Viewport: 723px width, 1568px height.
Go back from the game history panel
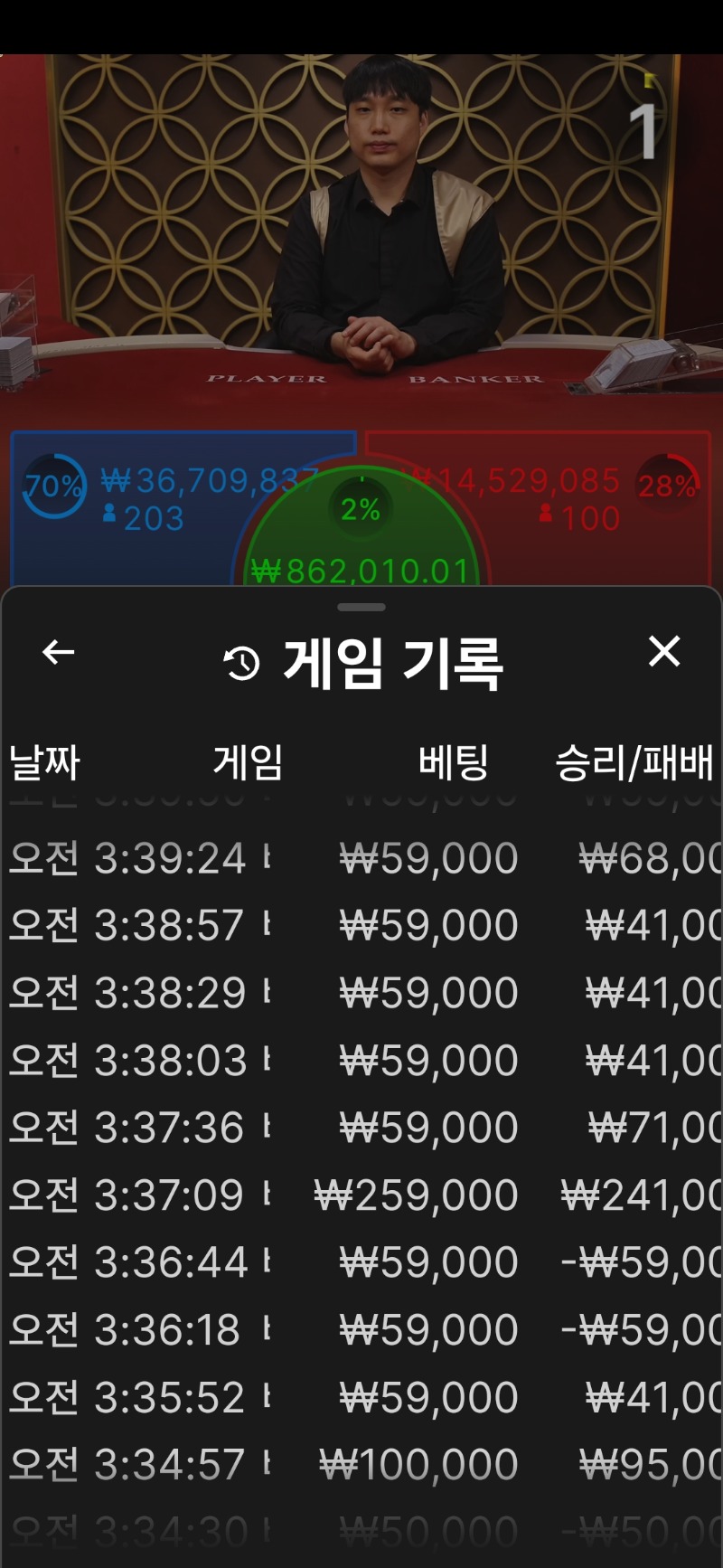pyautogui.click(x=59, y=652)
